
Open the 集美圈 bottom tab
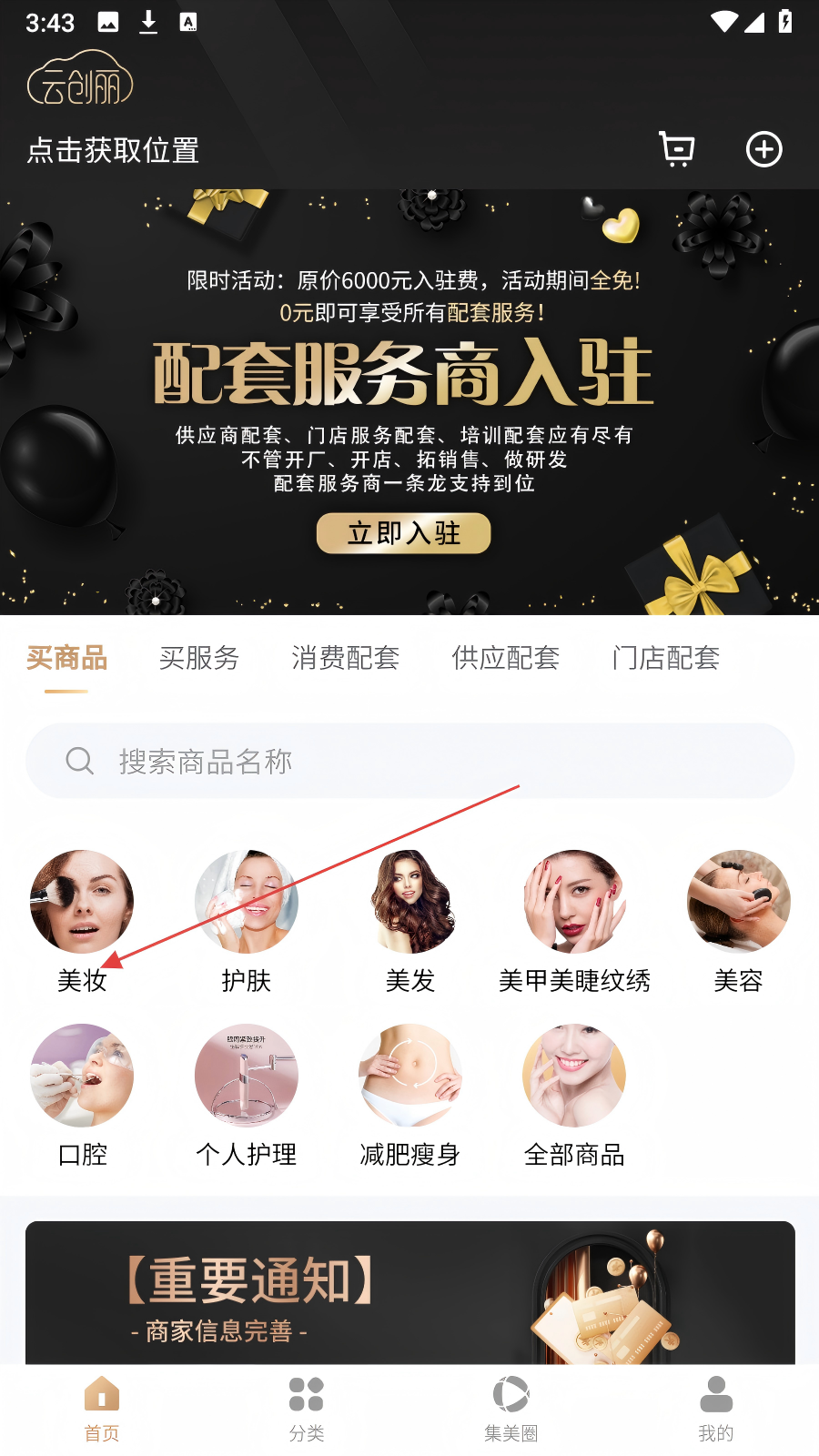511,1409
